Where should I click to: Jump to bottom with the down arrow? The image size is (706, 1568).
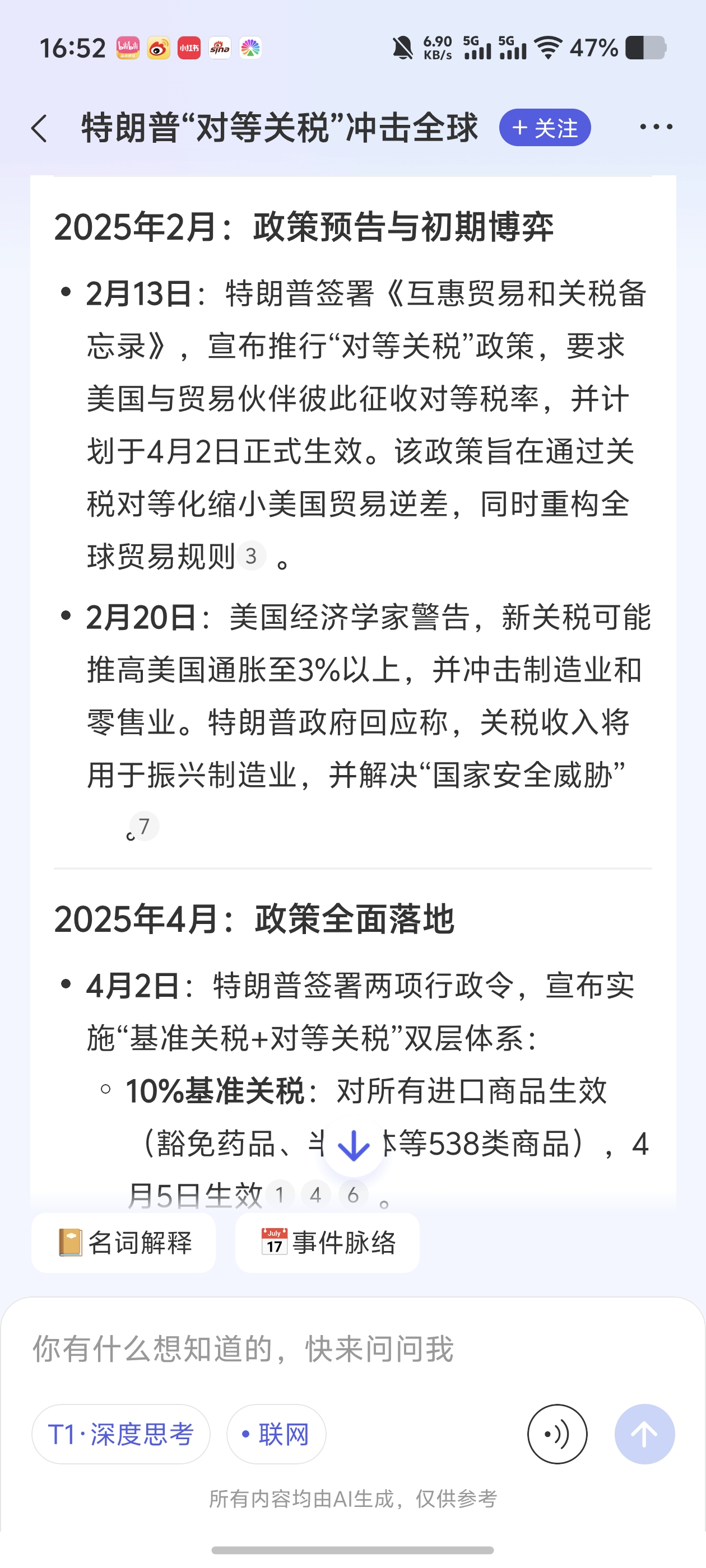click(354, 1147)
